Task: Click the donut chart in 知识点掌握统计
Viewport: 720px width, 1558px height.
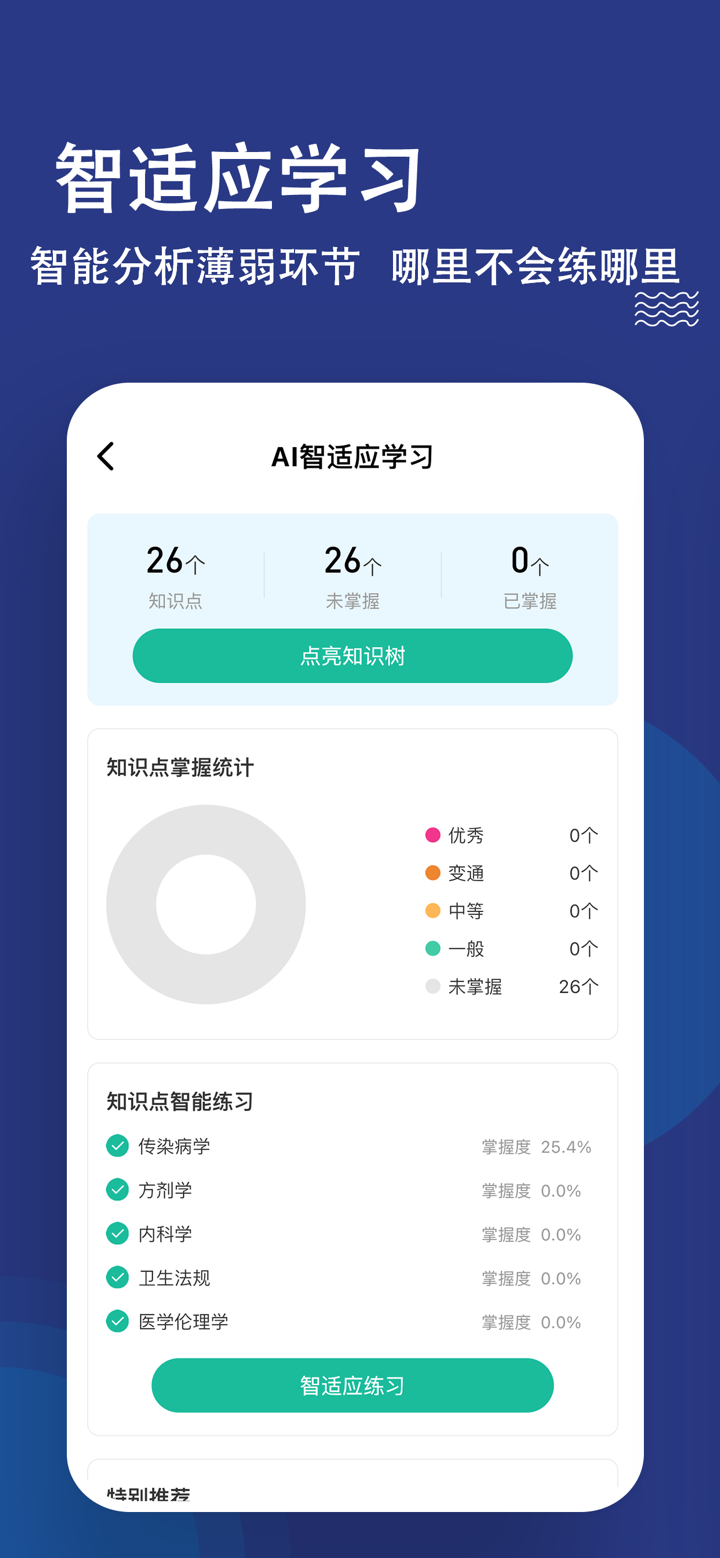Action: pyautogui.click(x=206, y=904)
